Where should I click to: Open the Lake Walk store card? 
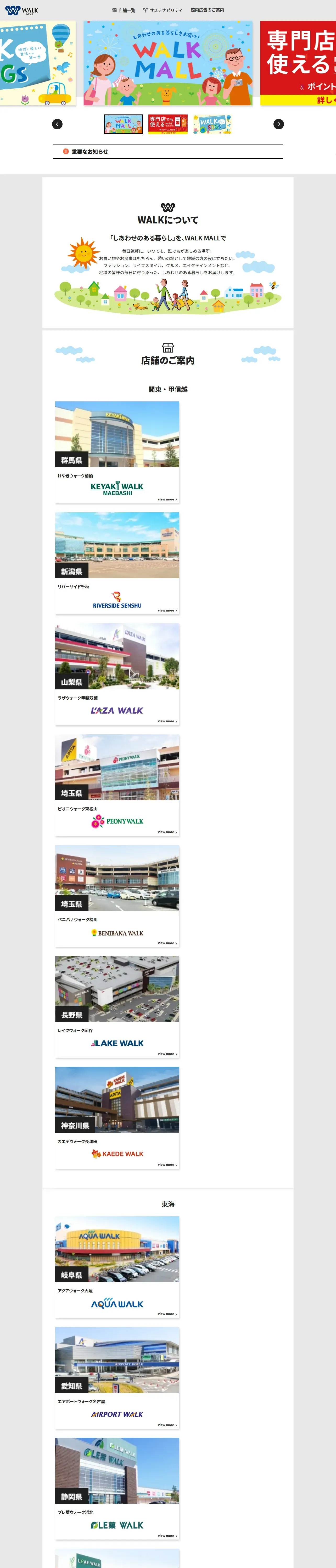coord(117,1007)
